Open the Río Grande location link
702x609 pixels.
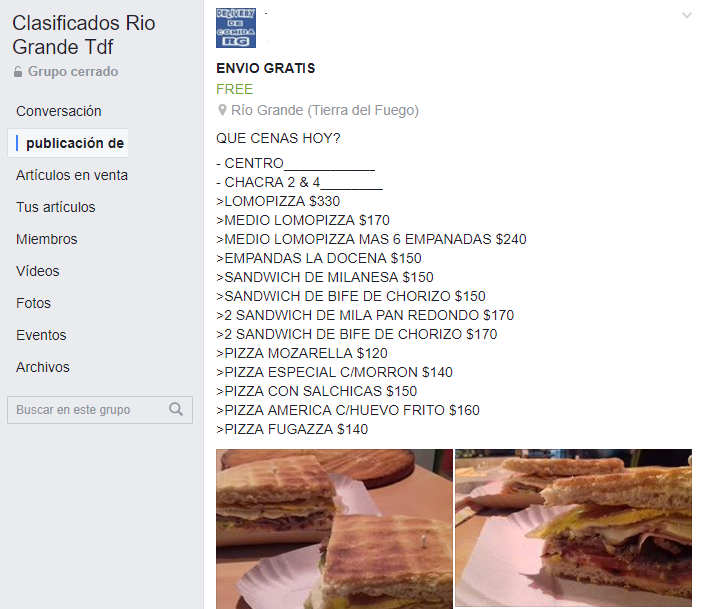pos(324,110)
